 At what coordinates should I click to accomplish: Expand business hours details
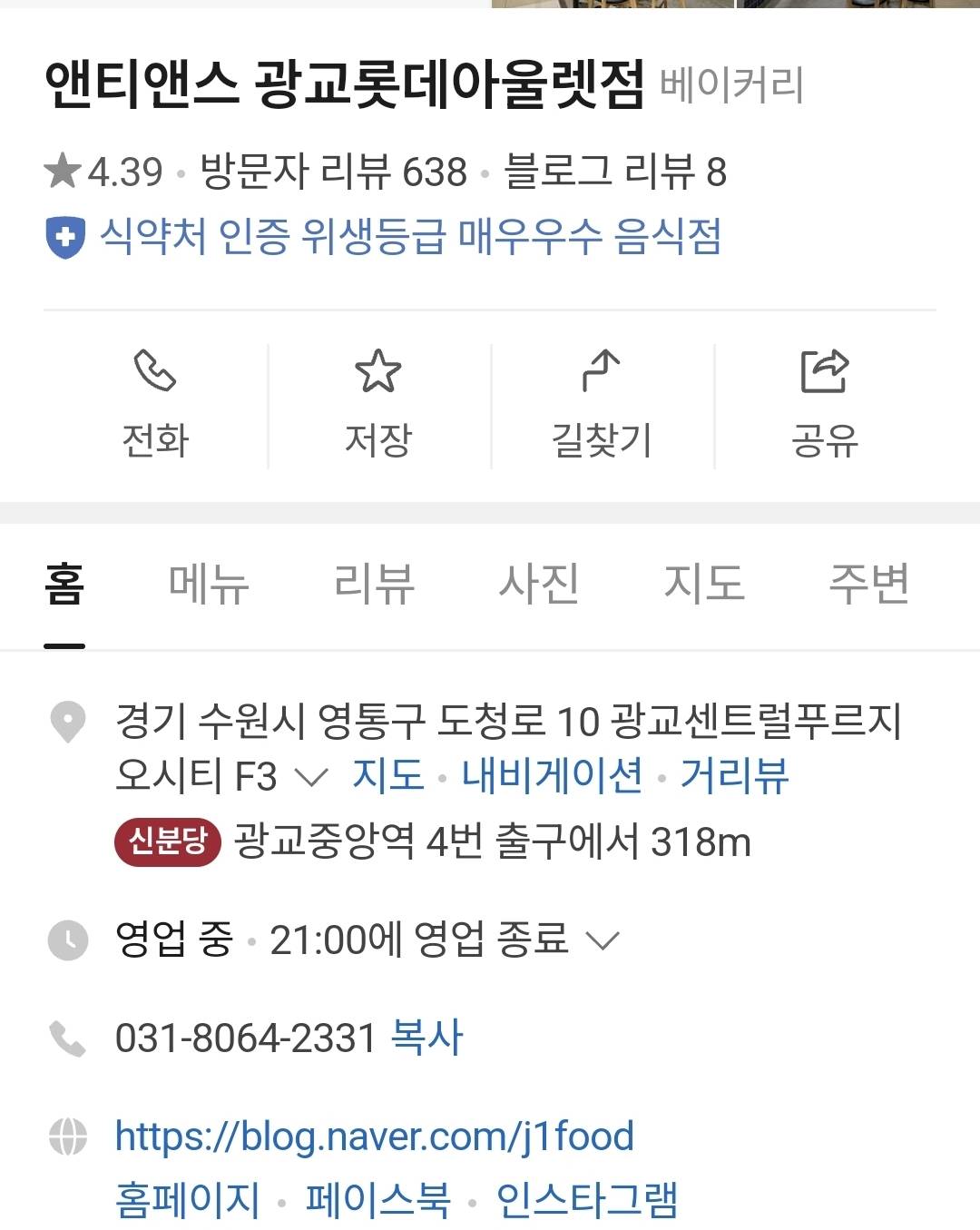click(x=603, y=940)
